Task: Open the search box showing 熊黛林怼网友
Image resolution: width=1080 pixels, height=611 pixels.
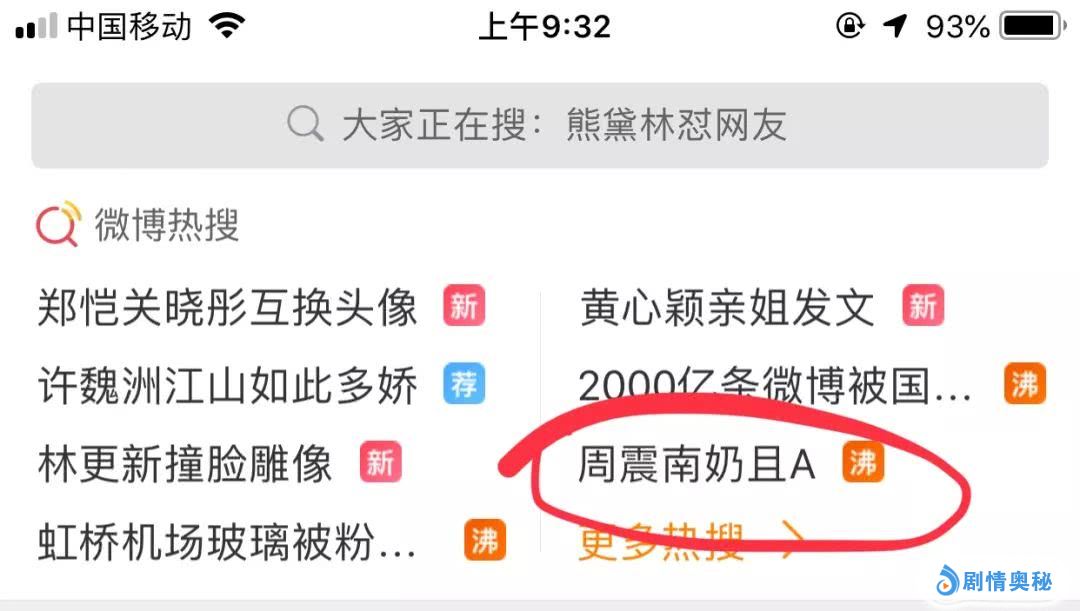Action: (539, 125)
